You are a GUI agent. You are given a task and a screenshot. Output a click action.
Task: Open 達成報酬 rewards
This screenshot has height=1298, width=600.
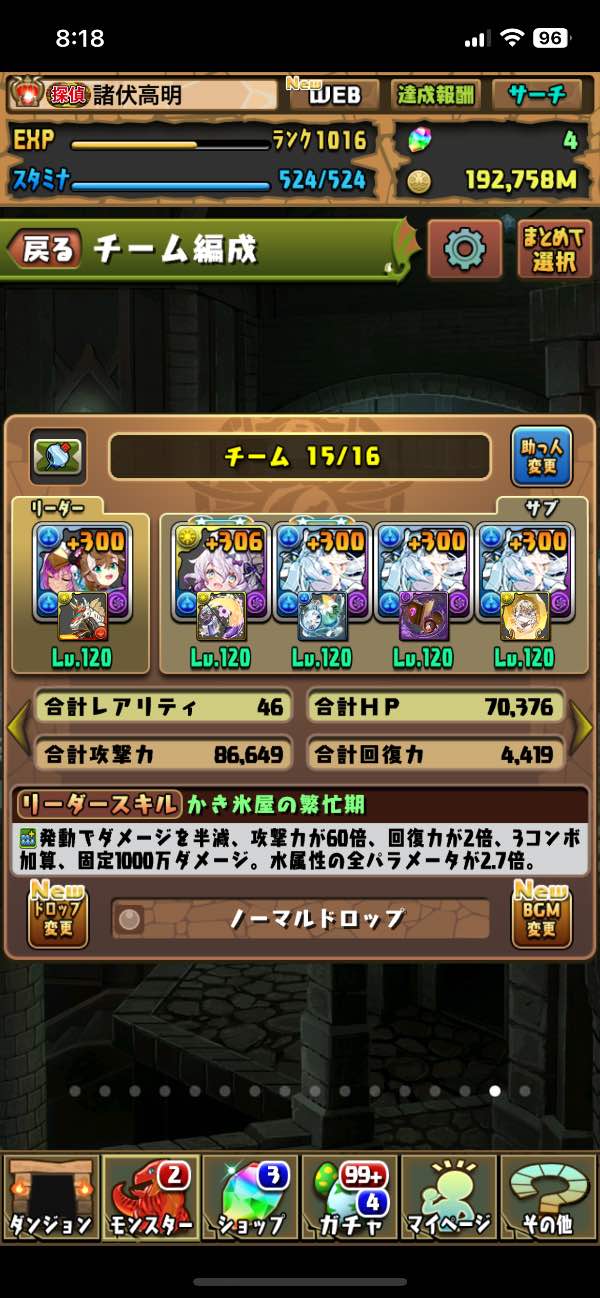(x=436, y=95)
